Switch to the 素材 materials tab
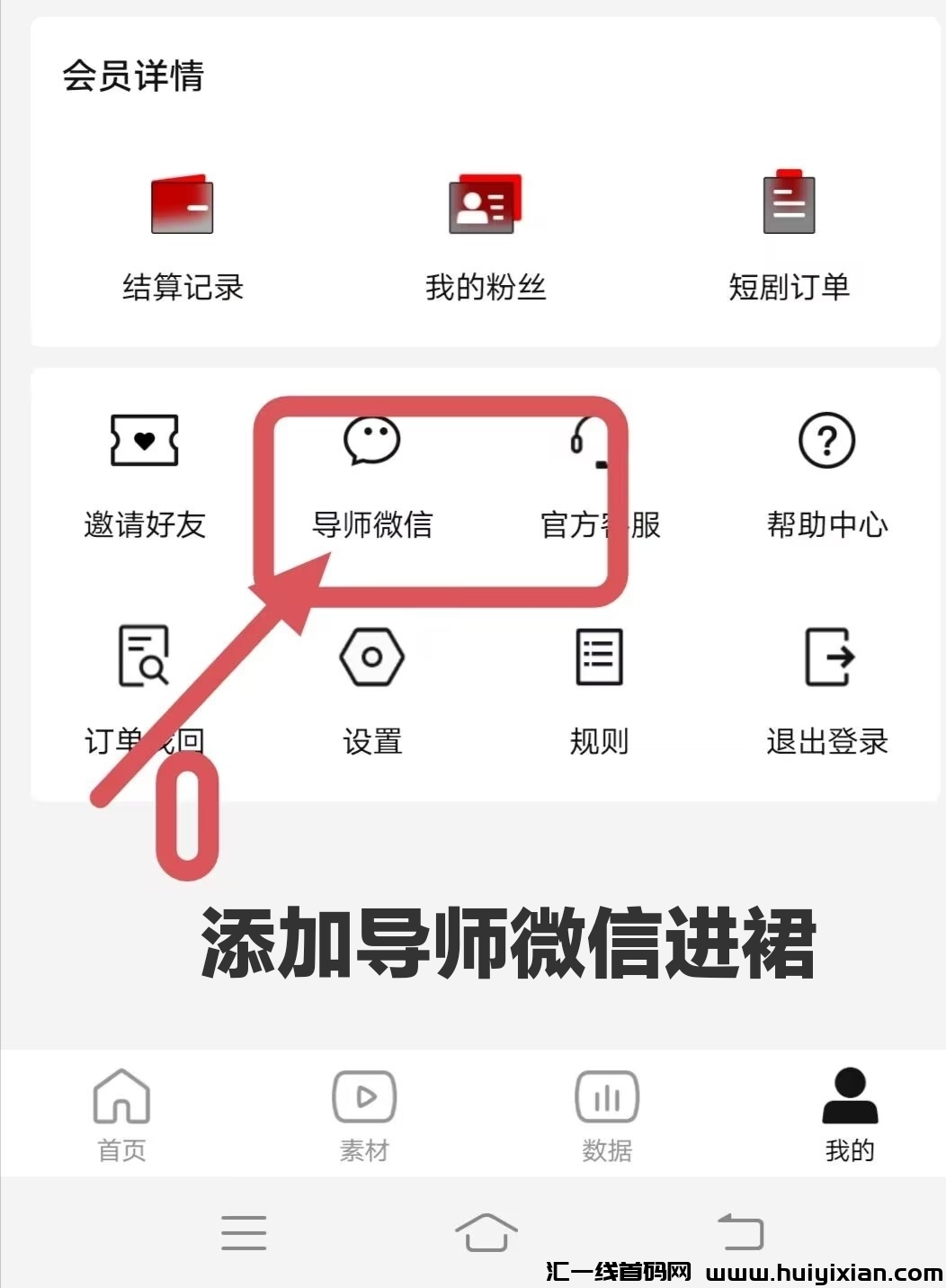 (363, 1114)
